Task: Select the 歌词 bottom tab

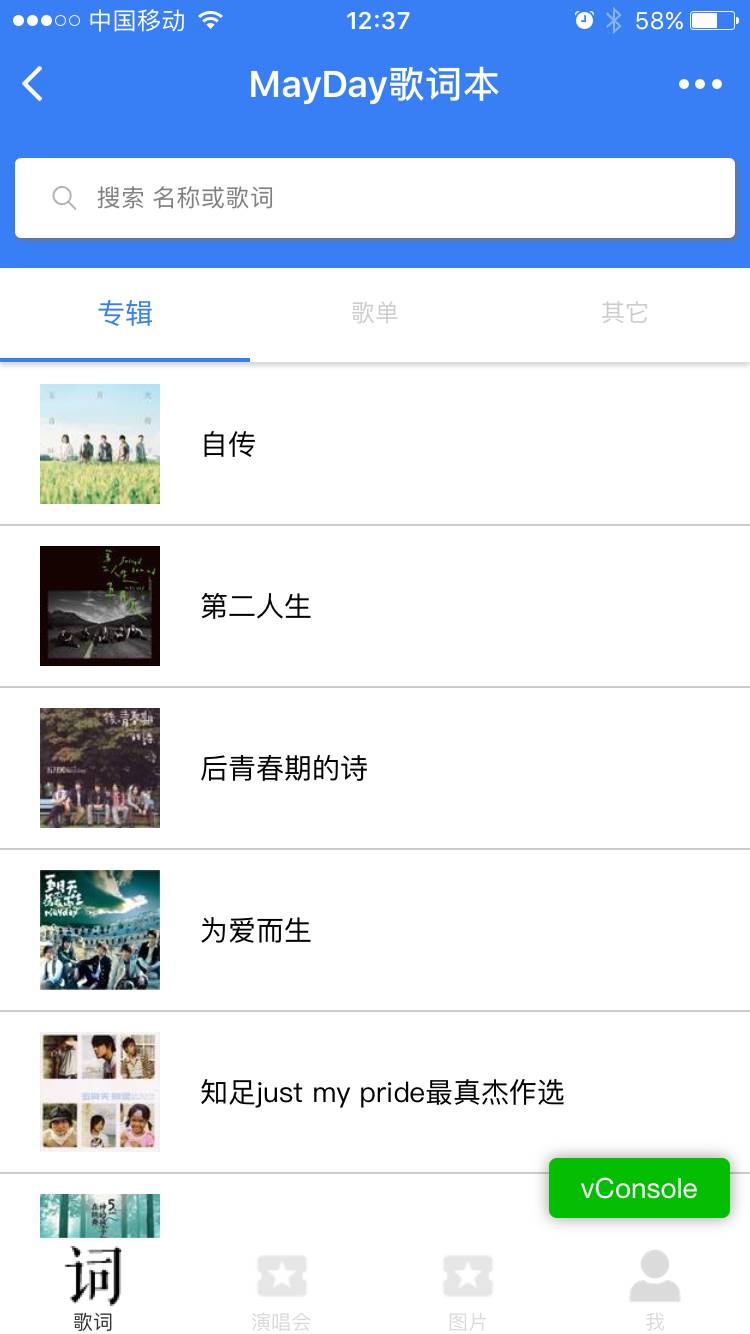Action: click(93, 1288)
